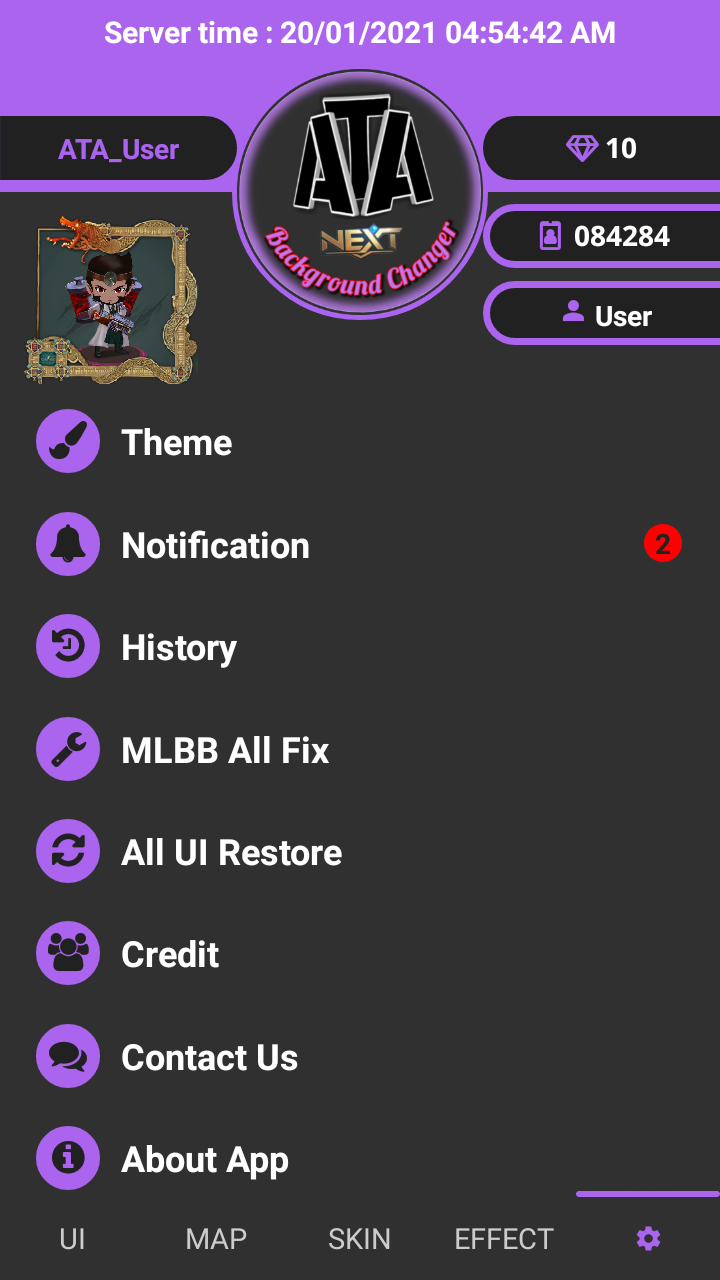Switch to the SKIN tab

[359, 1239]
